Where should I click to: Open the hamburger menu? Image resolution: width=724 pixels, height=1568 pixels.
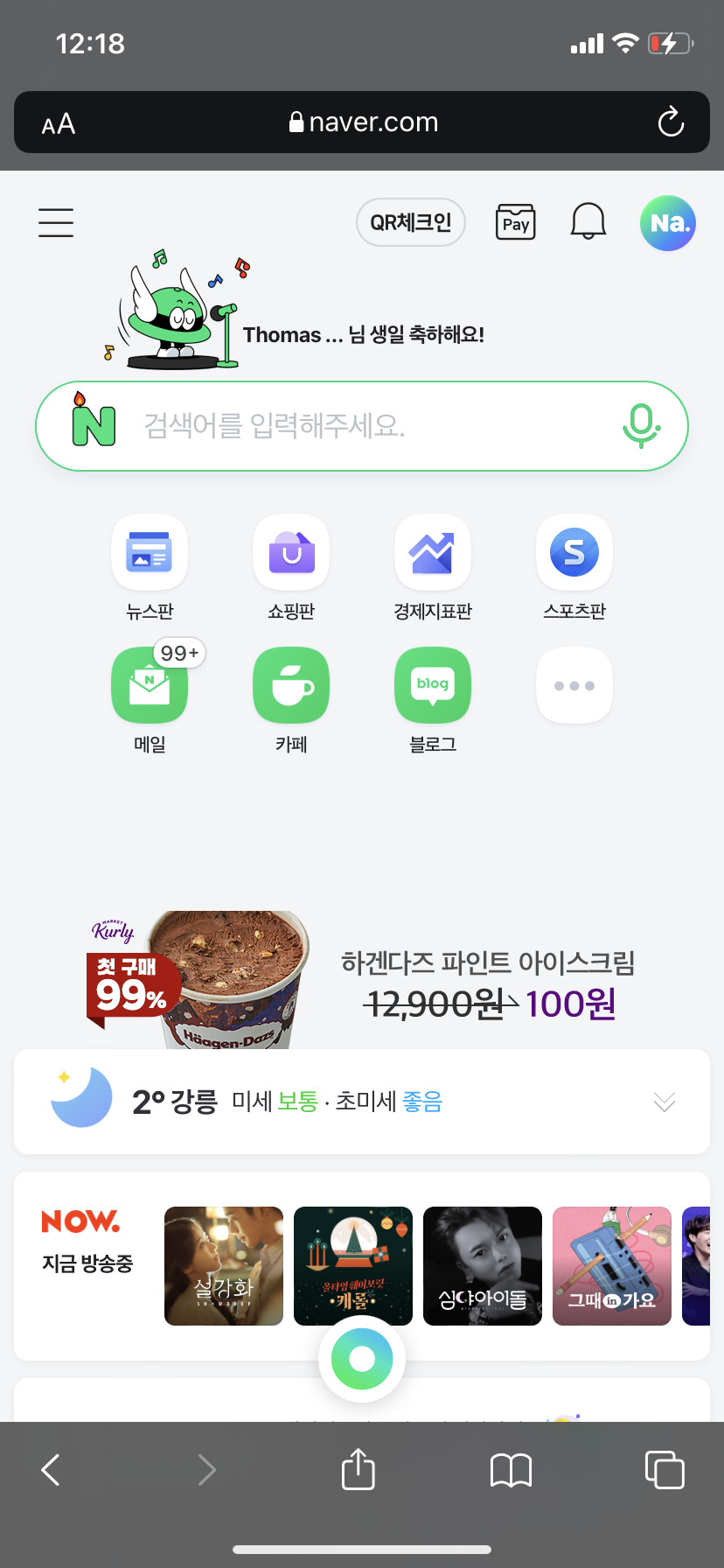[x=56, y=222]
